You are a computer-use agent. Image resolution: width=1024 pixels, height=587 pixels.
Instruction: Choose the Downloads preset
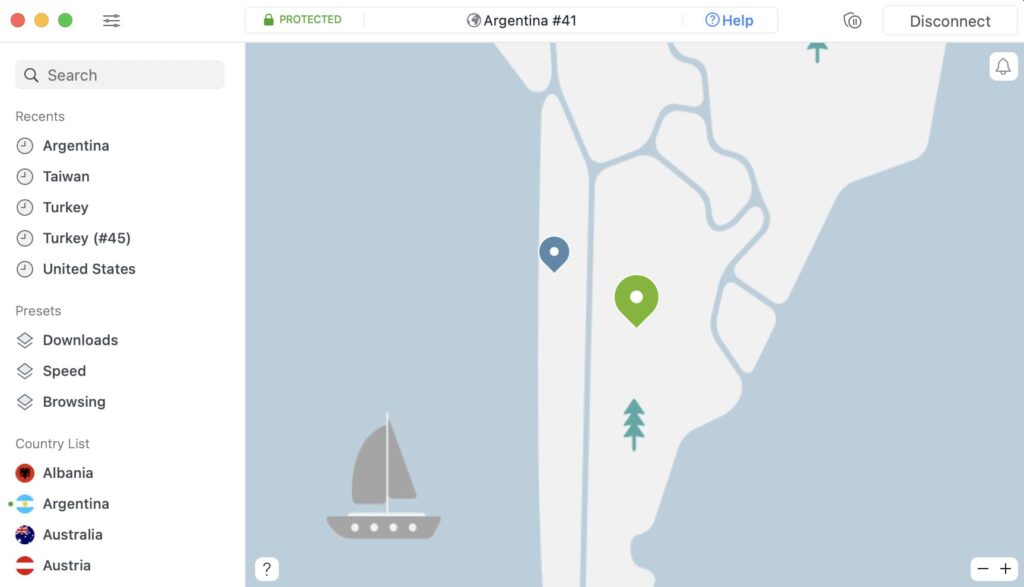[x=80, y=340]
